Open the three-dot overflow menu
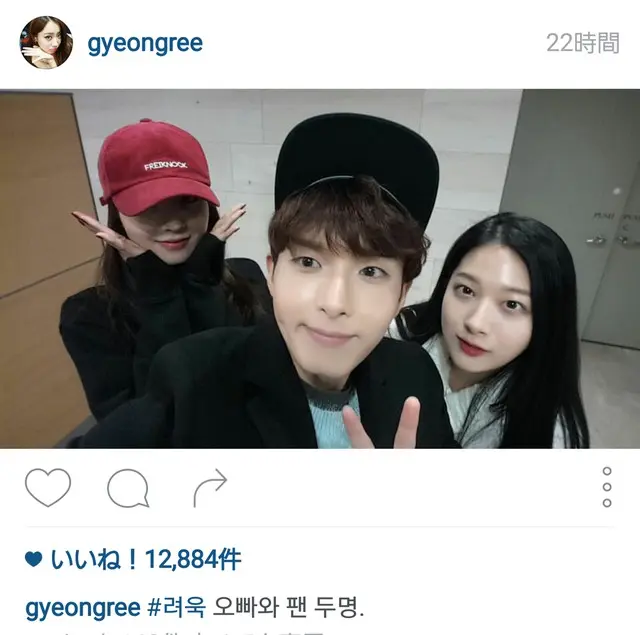The image size is (640, 635). click(x=607, y=488)
